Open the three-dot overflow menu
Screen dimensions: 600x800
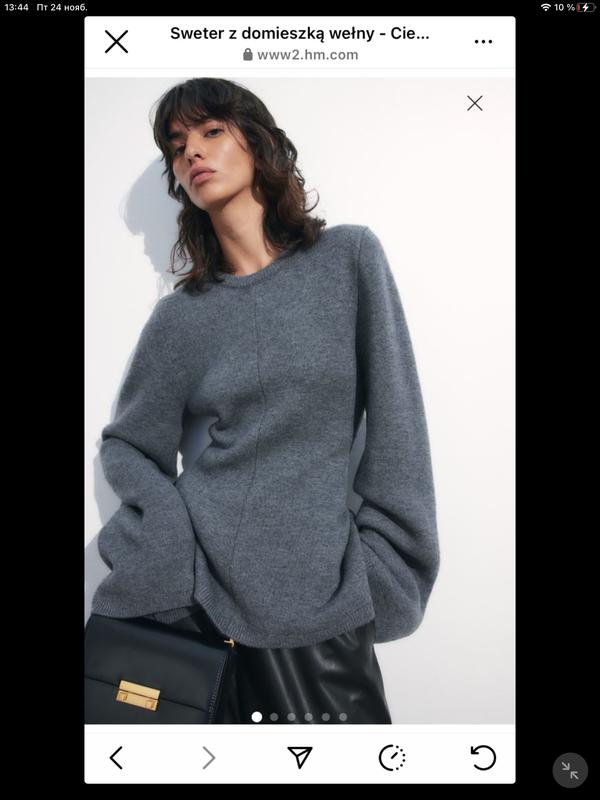[483, 42]
